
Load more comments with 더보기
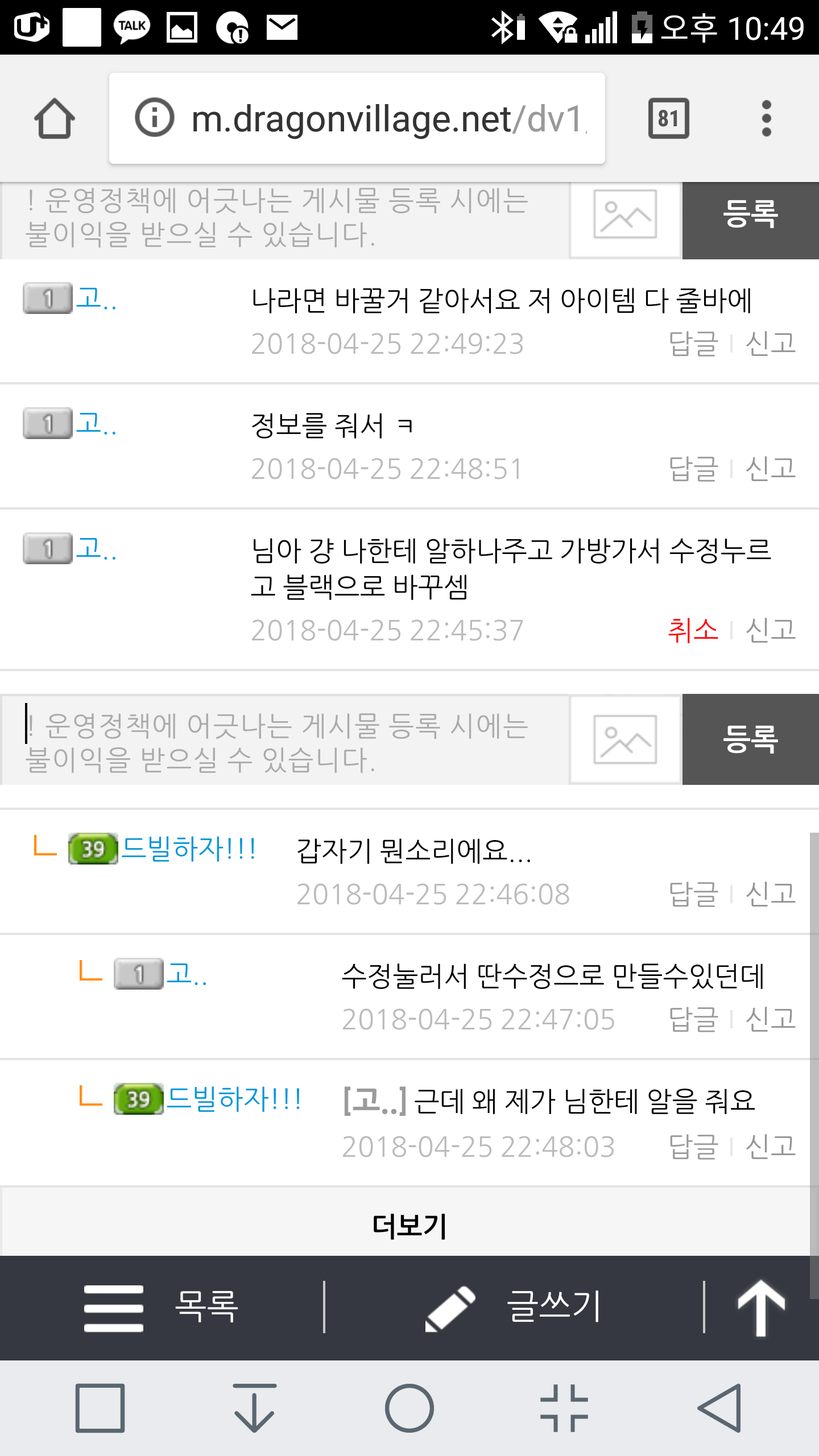[x=408, y=1225]
